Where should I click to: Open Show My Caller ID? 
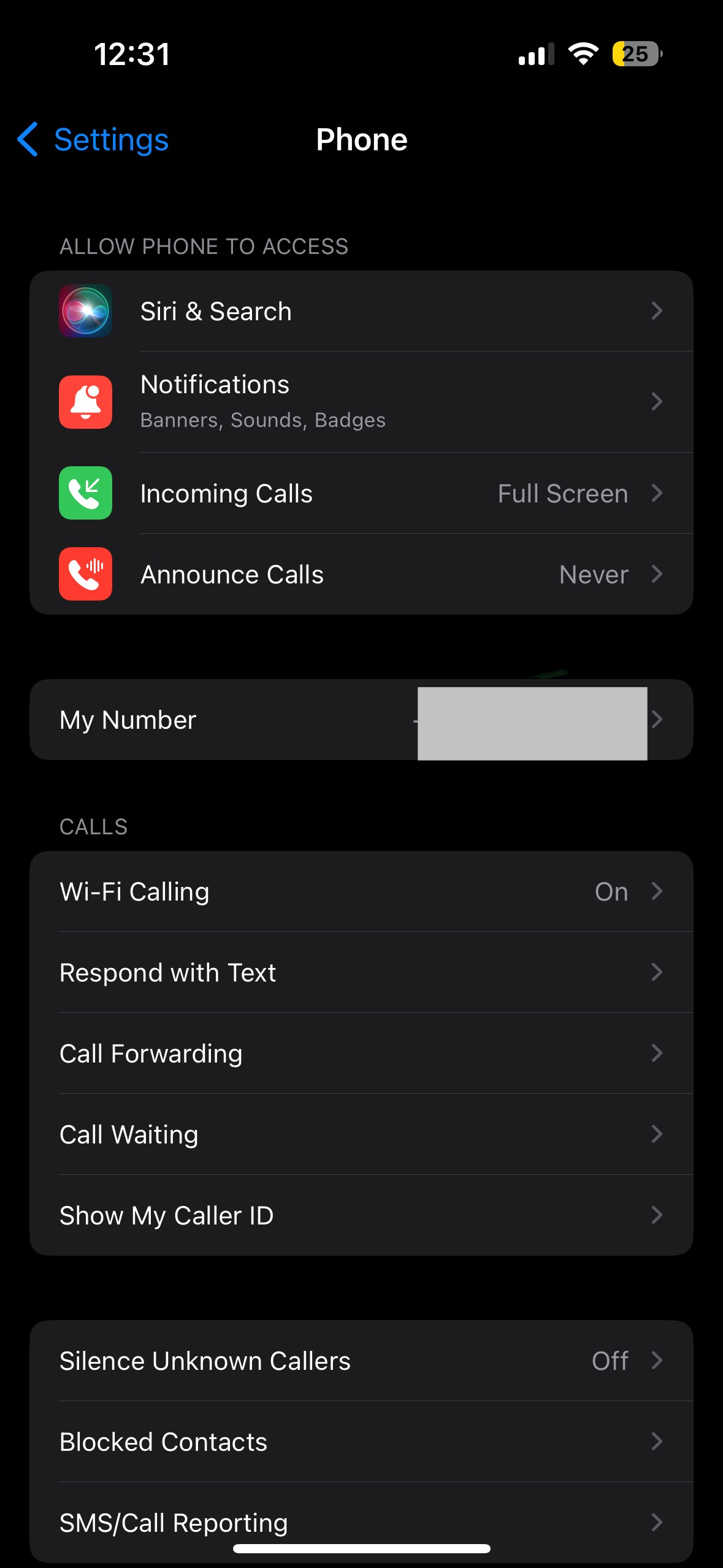click(x=361, y=1215)
